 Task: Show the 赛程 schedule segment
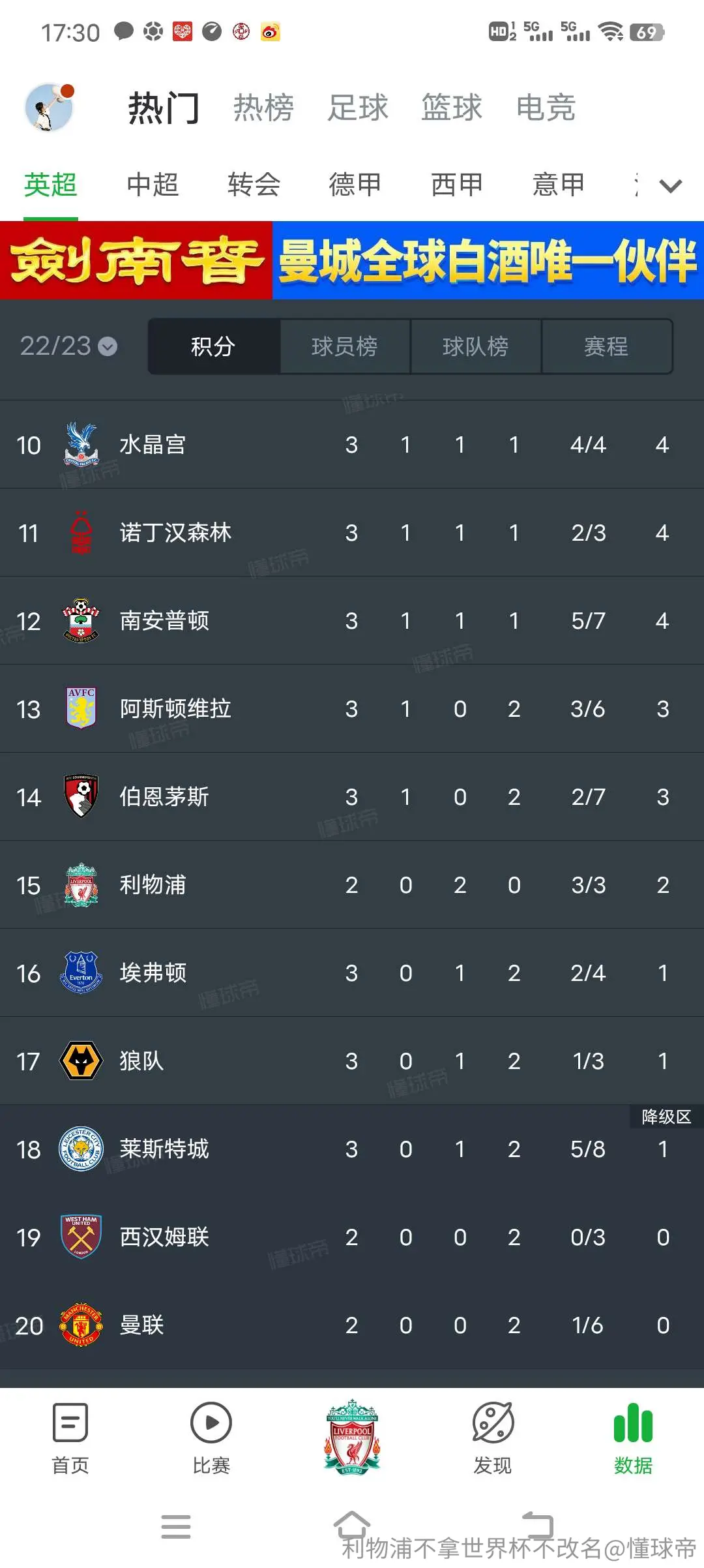click(x=607, y=346)
